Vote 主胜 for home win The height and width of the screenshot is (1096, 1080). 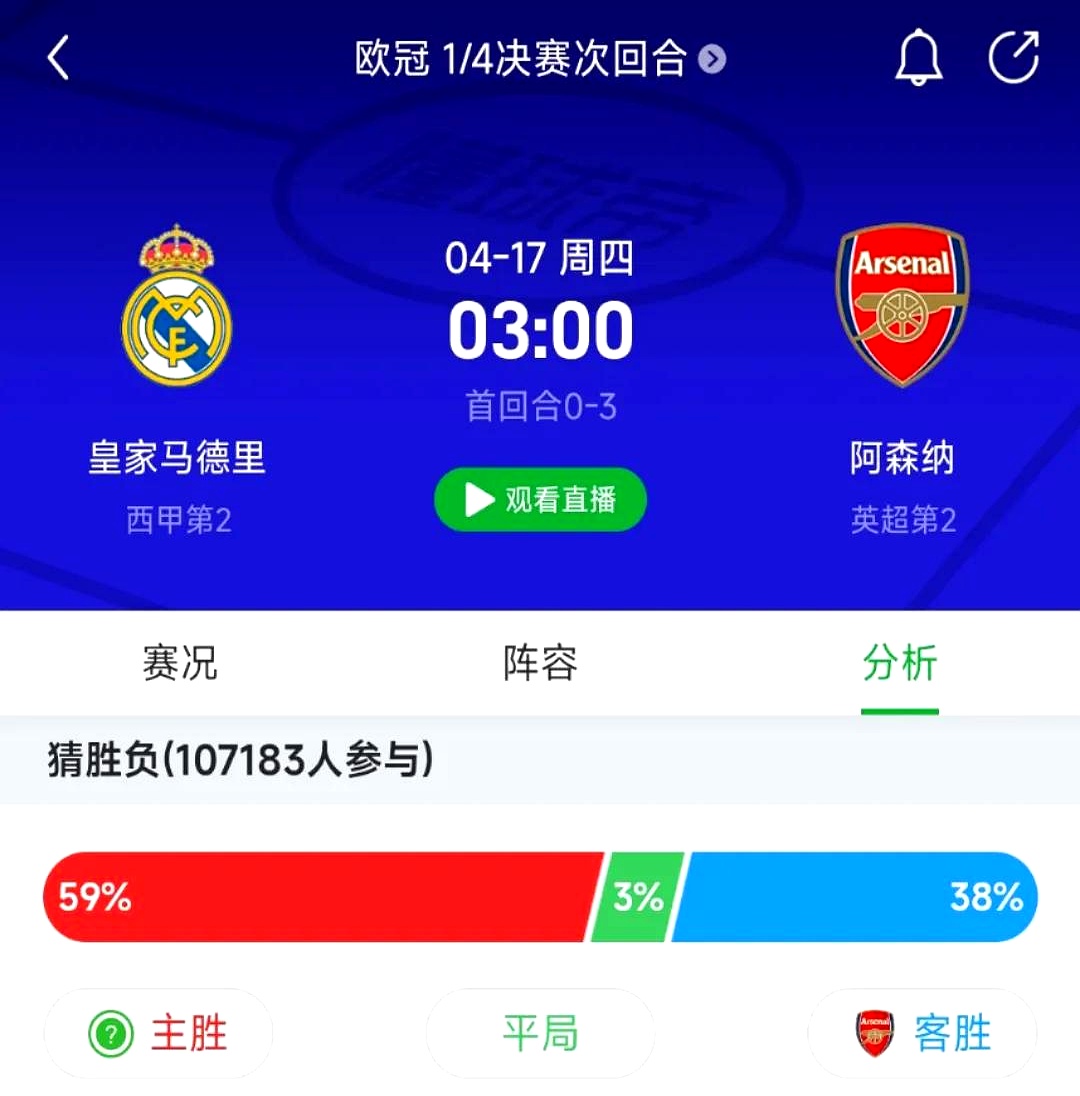[157, 1036]
